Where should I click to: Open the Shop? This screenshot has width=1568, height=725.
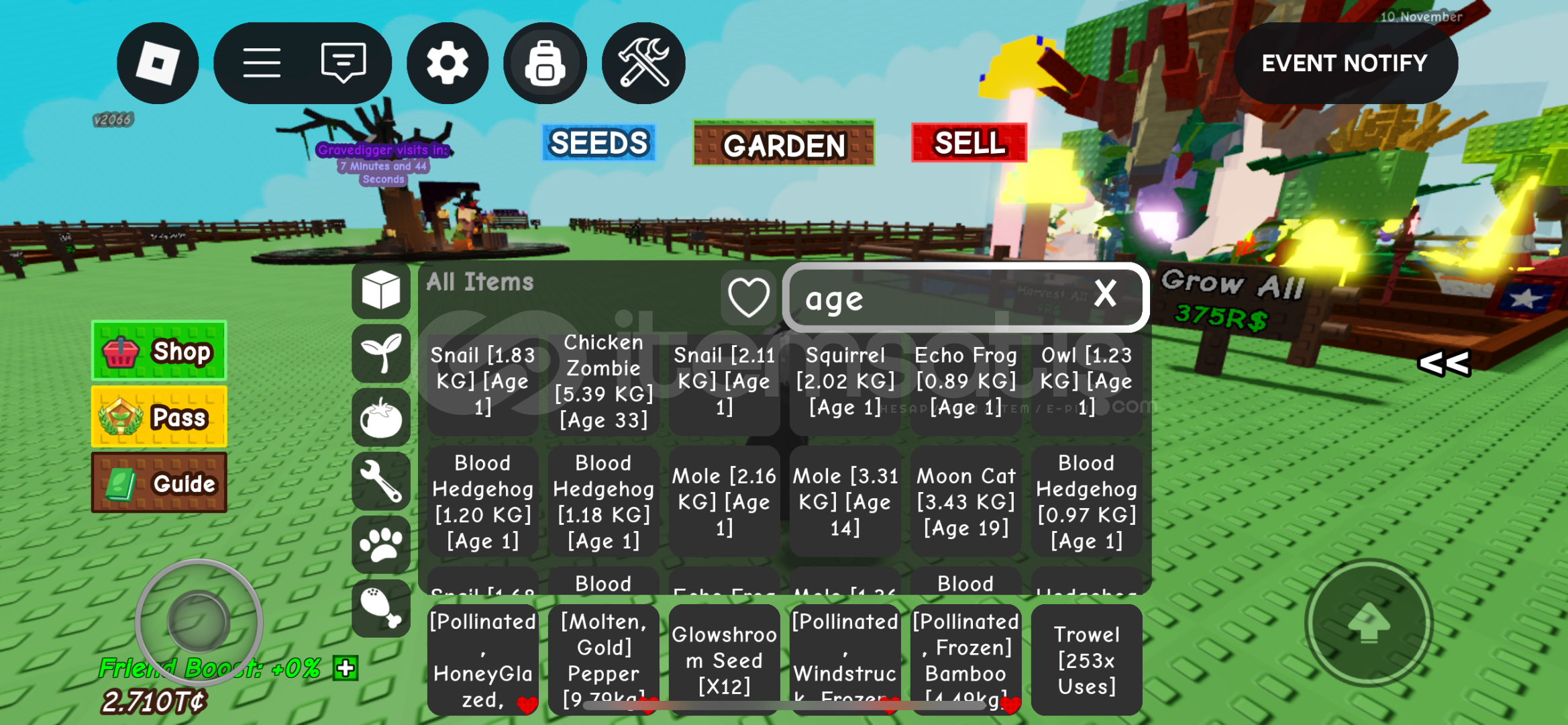pos(159,351)
